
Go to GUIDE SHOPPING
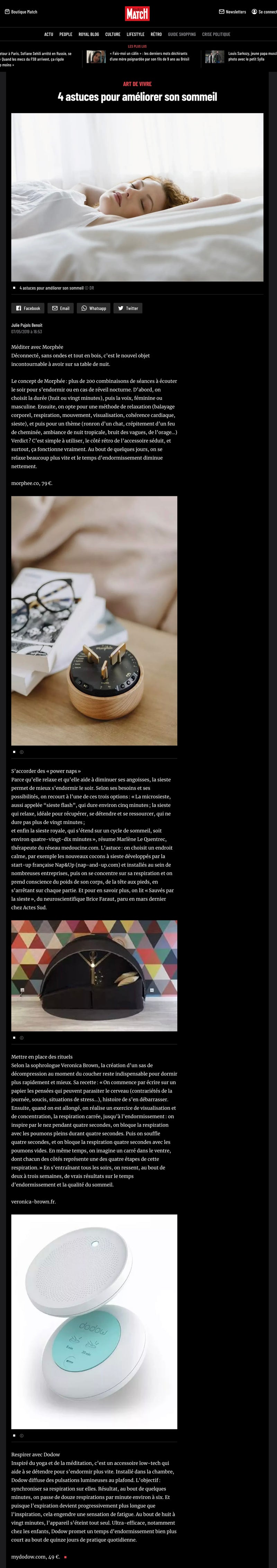(x=182, y=35)
